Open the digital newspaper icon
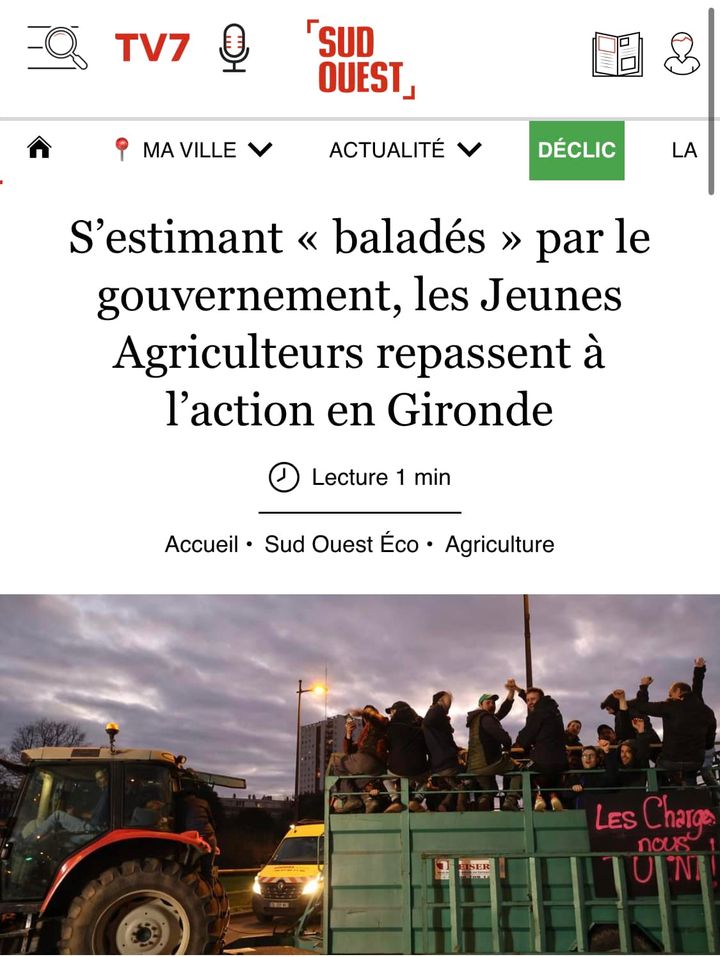Viewport: 720px width, 957px height. (x=617, y=54)
